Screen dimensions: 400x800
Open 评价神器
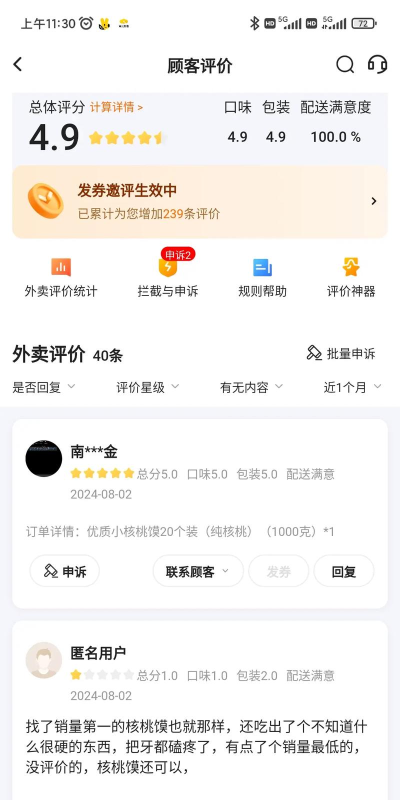(x=351, y=278)
